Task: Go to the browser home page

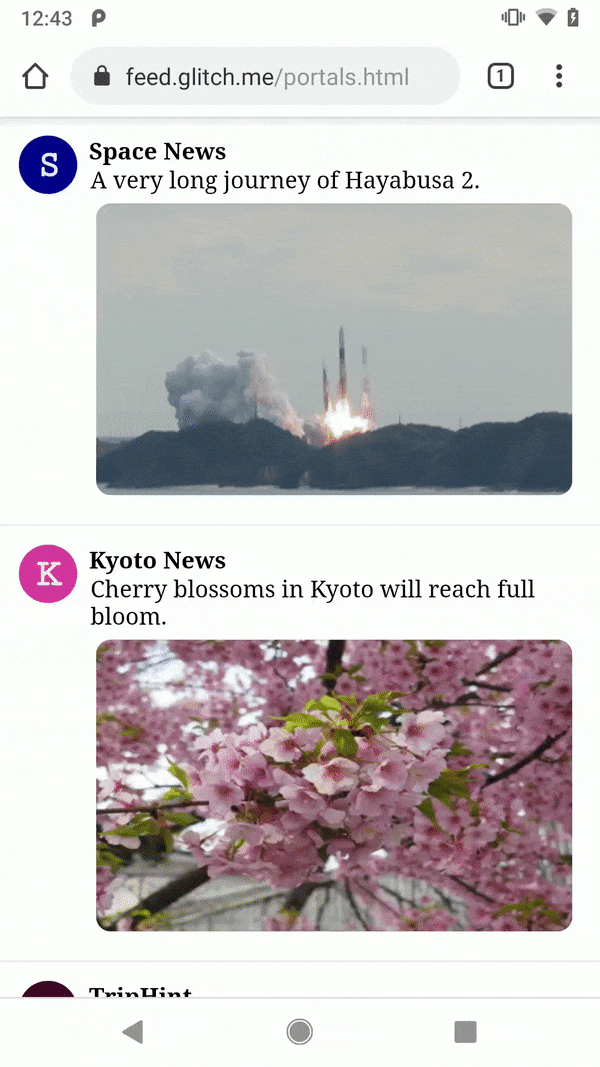Action: pyautogui.click(x=35, y=77)
